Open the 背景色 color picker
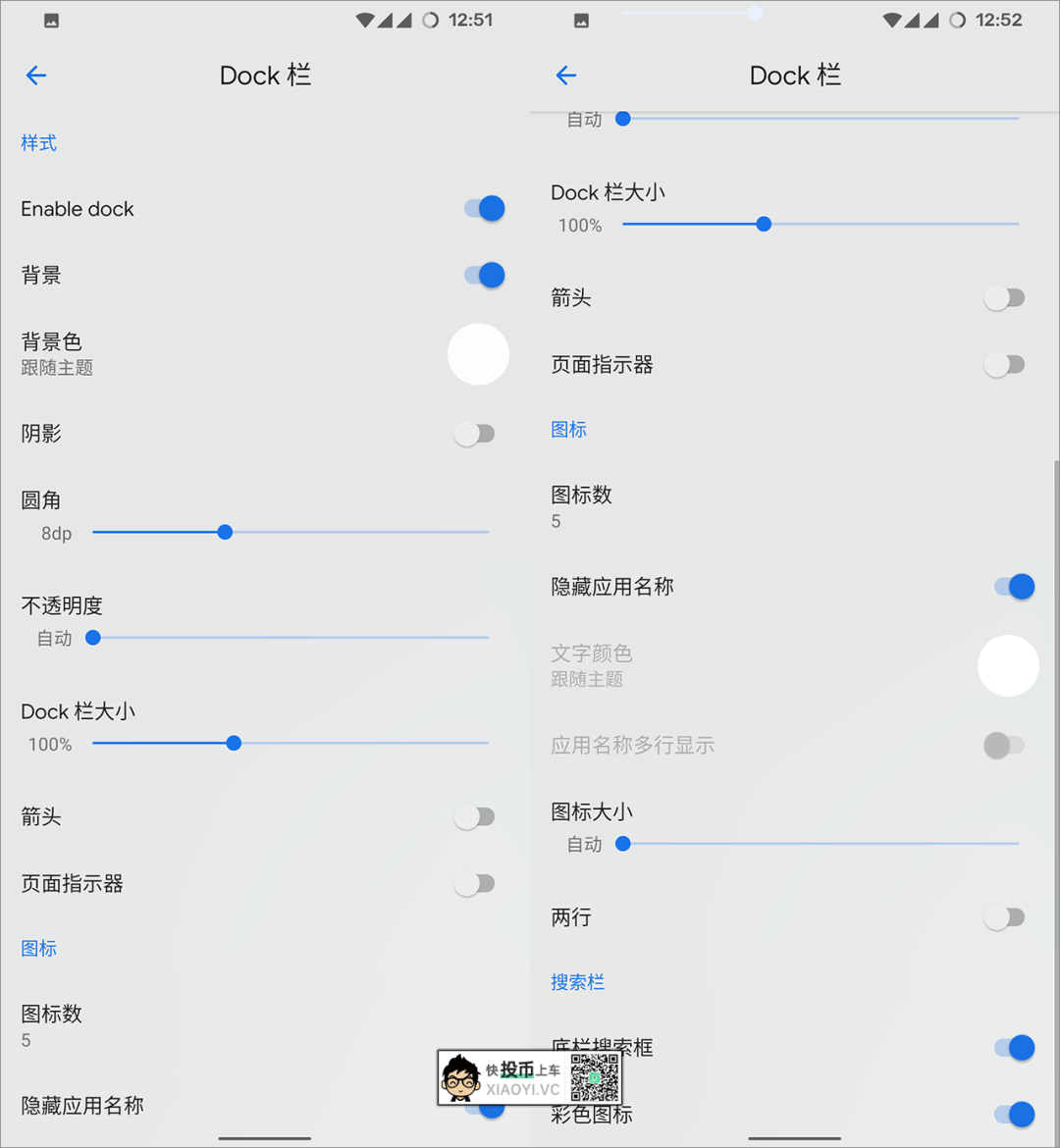 coord(478,353)
